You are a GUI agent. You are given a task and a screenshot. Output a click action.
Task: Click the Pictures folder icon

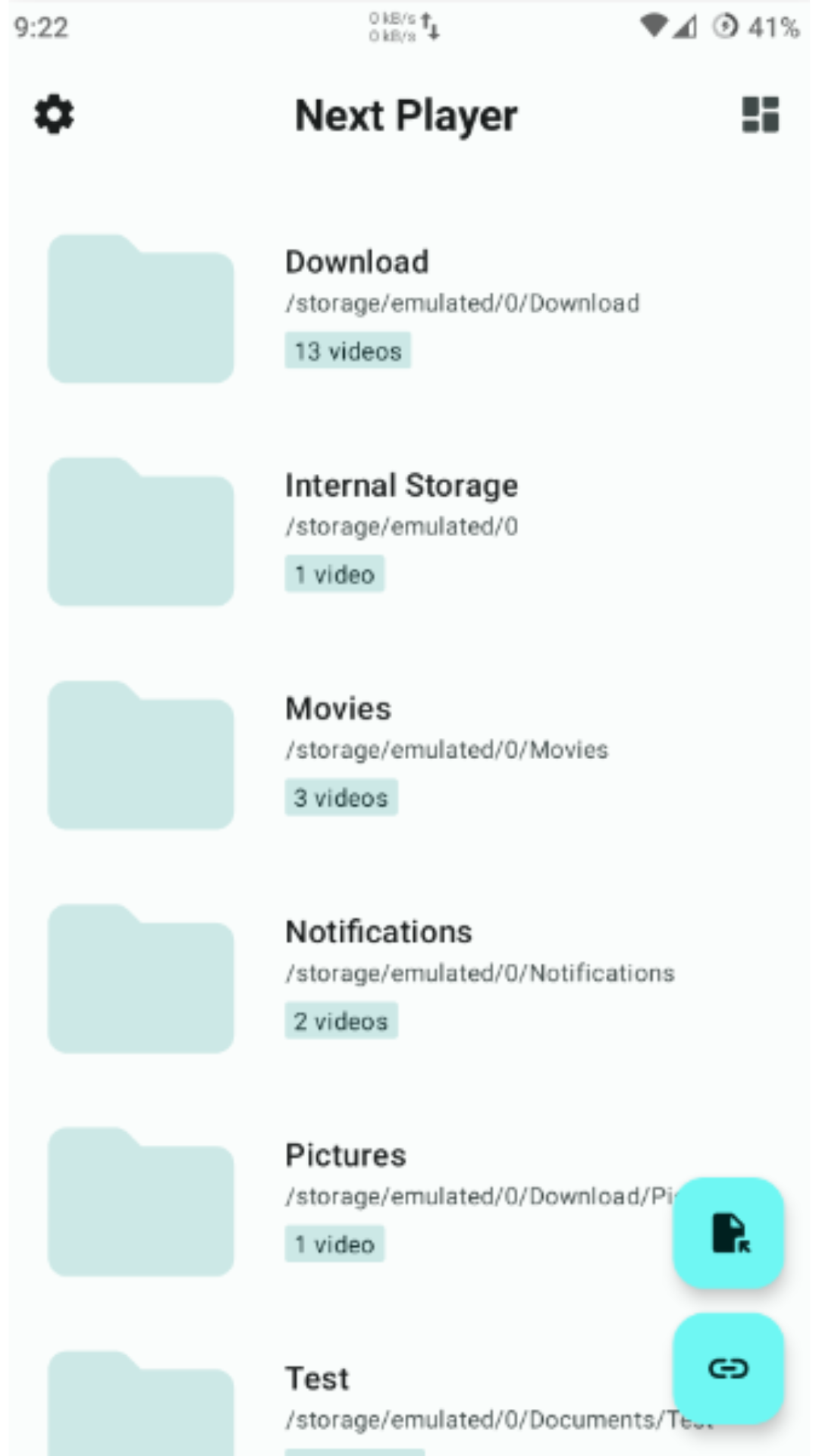(x=140, y=1201)
